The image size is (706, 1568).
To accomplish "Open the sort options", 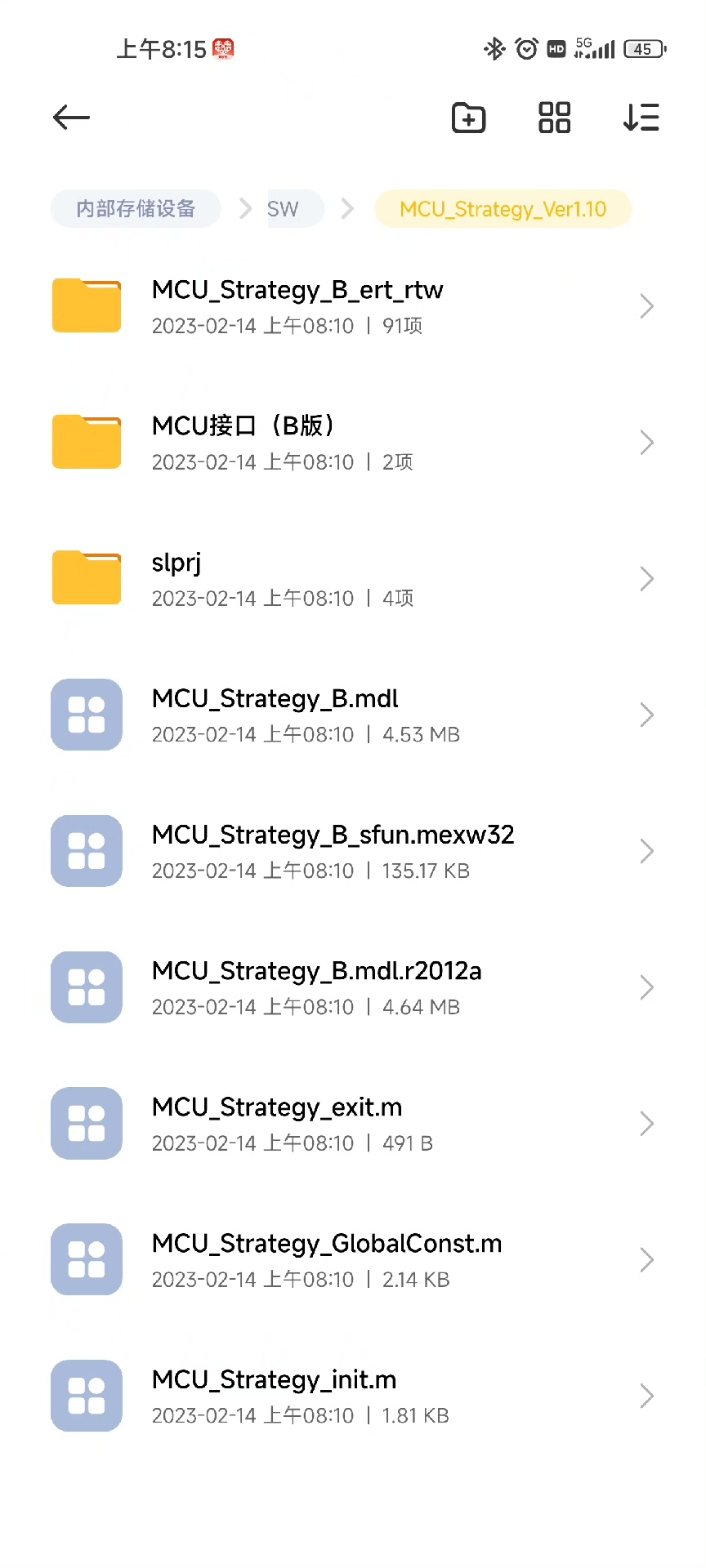I will pyautogui.click(x=641, y=118).
